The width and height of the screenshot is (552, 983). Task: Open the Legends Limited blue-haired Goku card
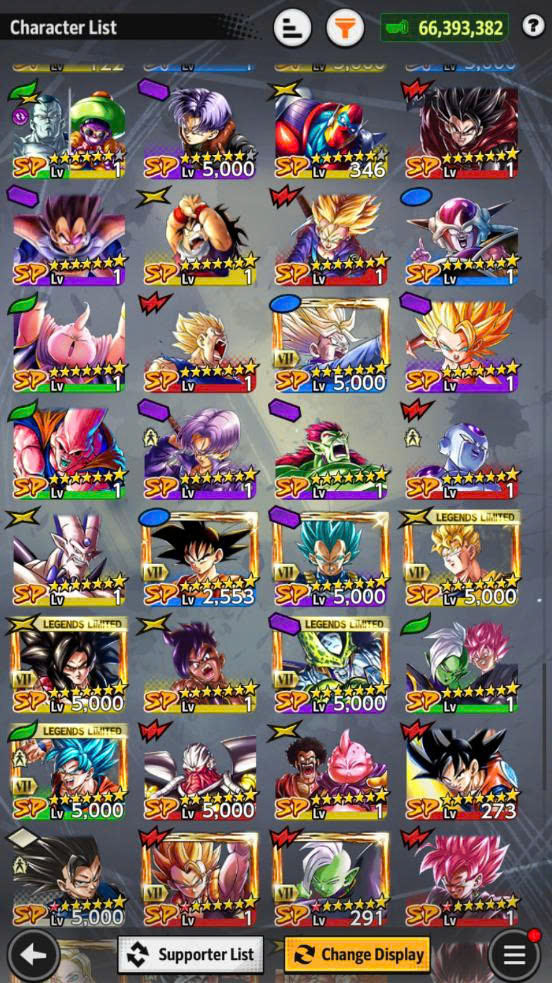click(68, 773)
